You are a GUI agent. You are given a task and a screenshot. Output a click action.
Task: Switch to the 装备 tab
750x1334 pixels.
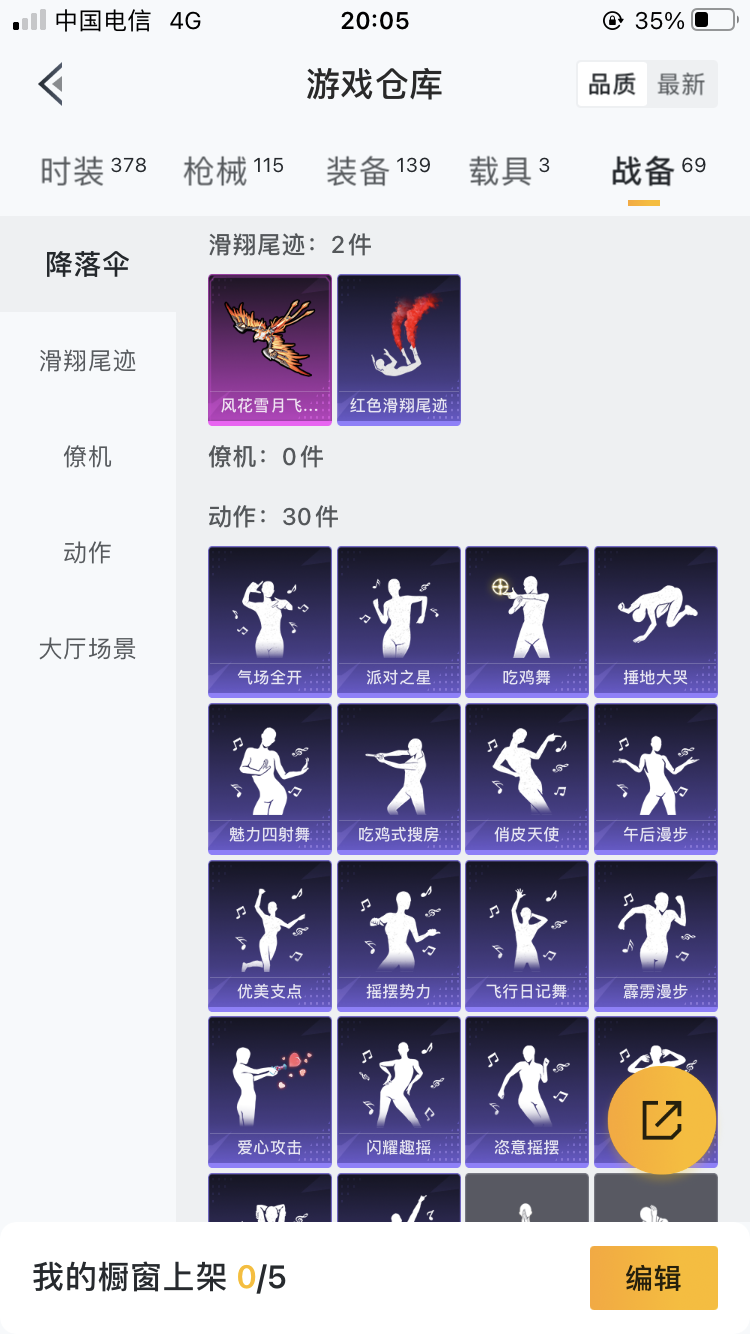378,171
